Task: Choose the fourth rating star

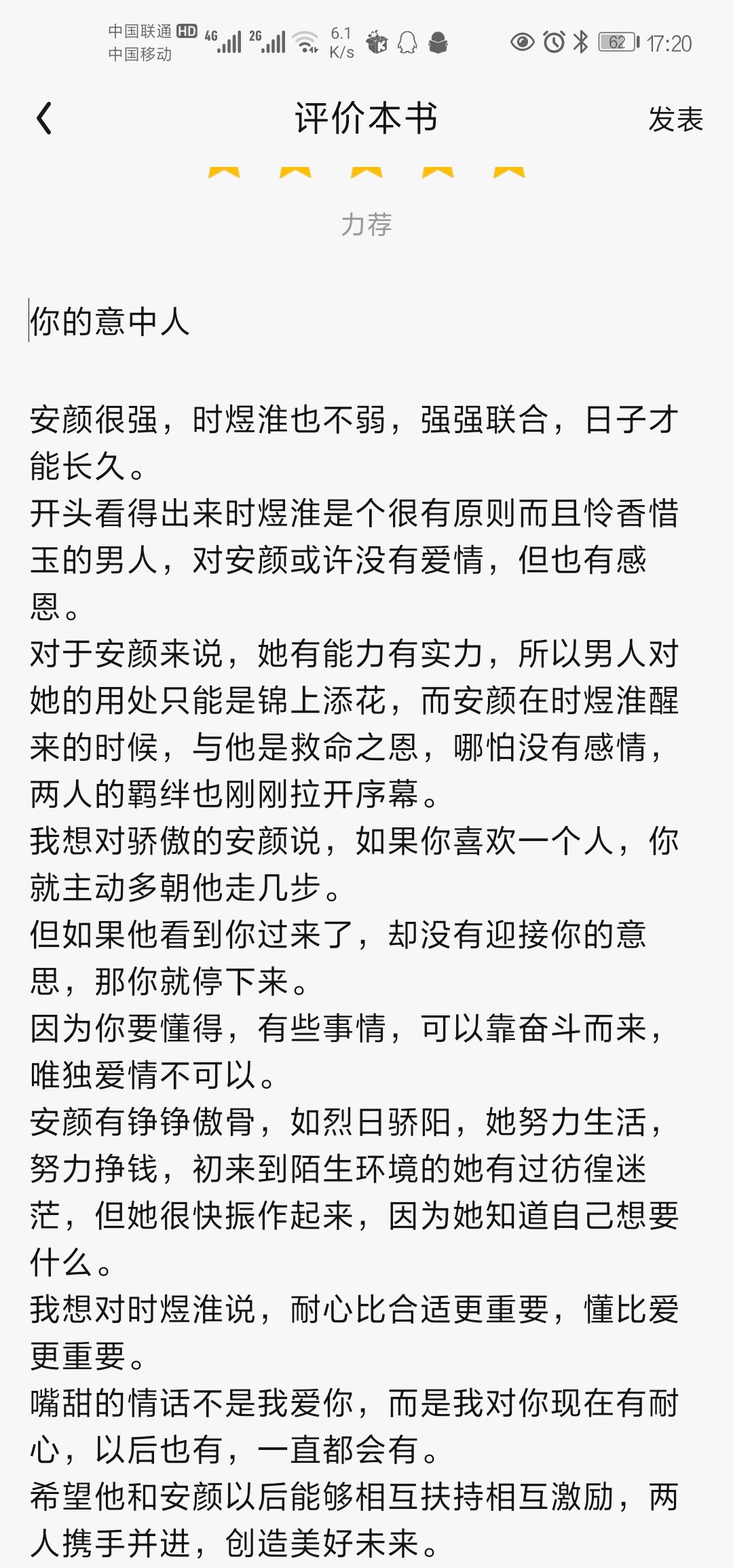Action: pos(438,172)
